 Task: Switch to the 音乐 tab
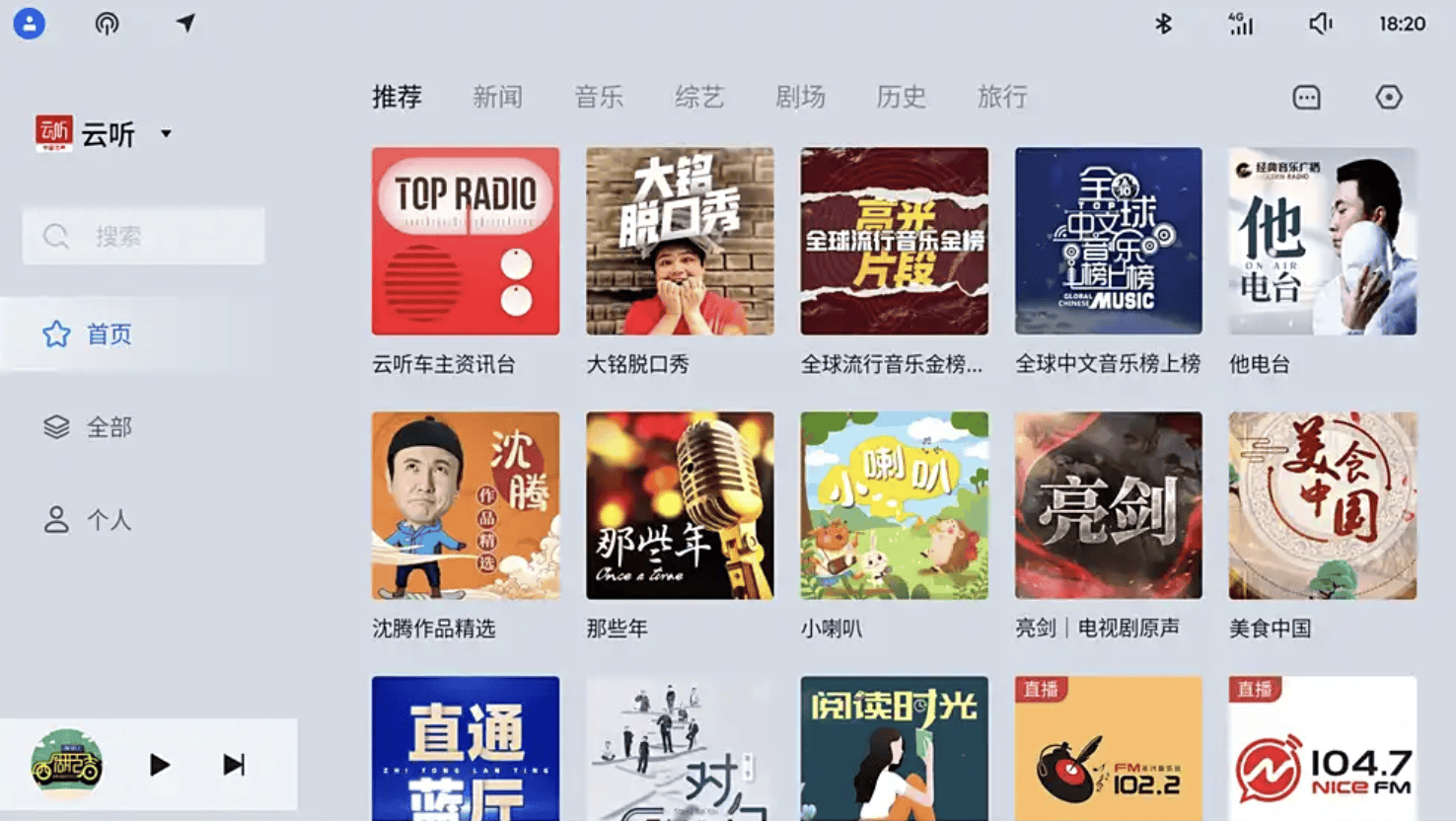point(599,97)
